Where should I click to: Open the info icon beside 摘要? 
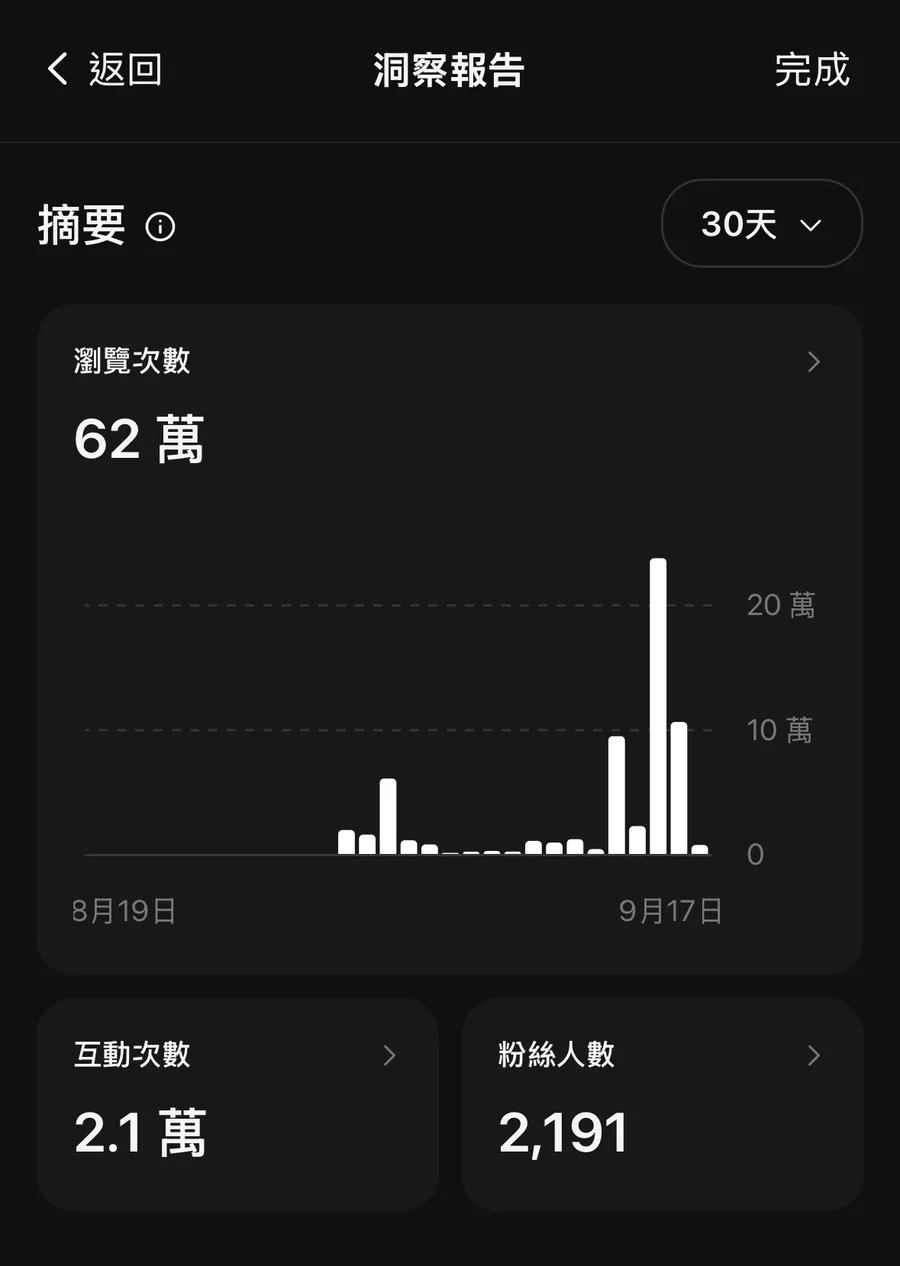pos(160,227)
